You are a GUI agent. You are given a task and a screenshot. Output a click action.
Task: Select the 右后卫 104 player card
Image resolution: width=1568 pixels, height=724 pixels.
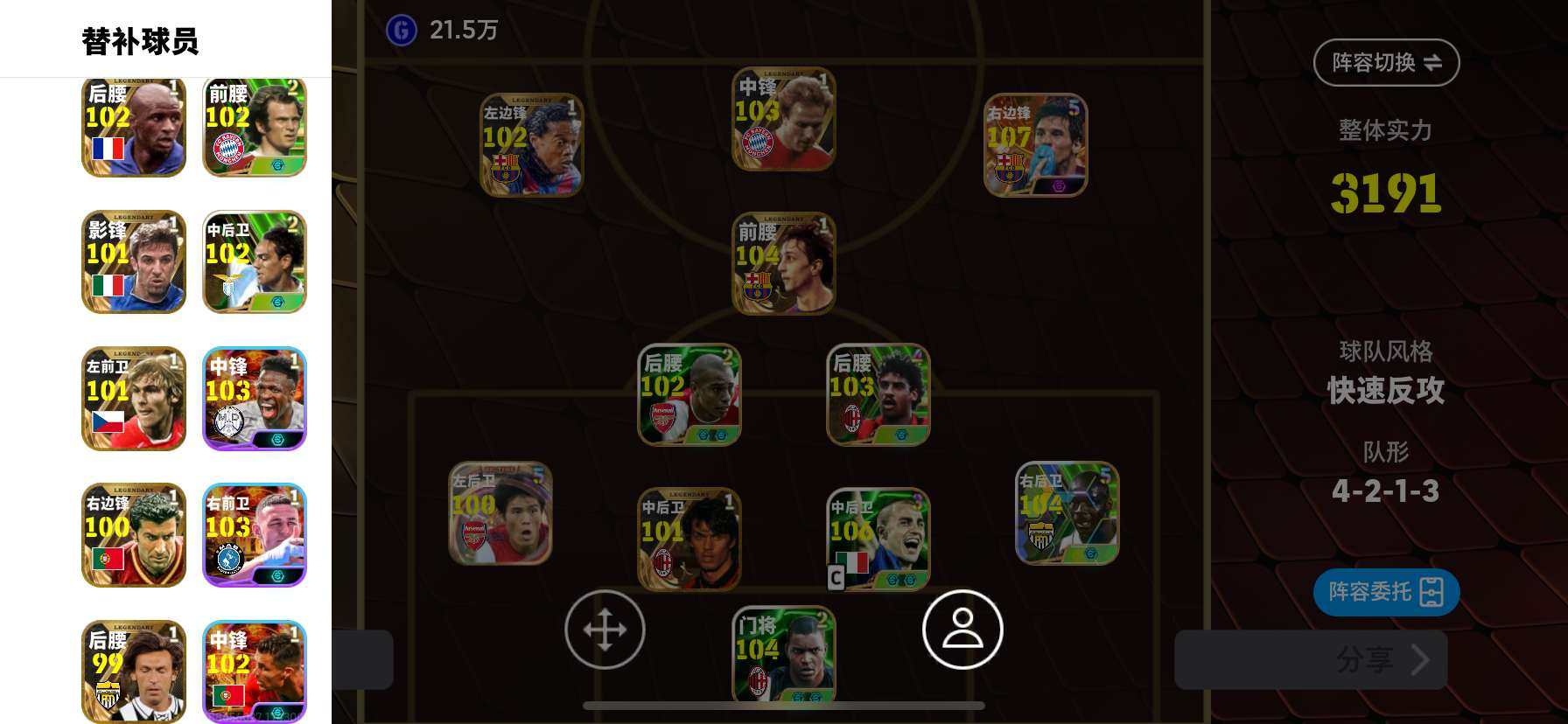(x=1067, y=513)
